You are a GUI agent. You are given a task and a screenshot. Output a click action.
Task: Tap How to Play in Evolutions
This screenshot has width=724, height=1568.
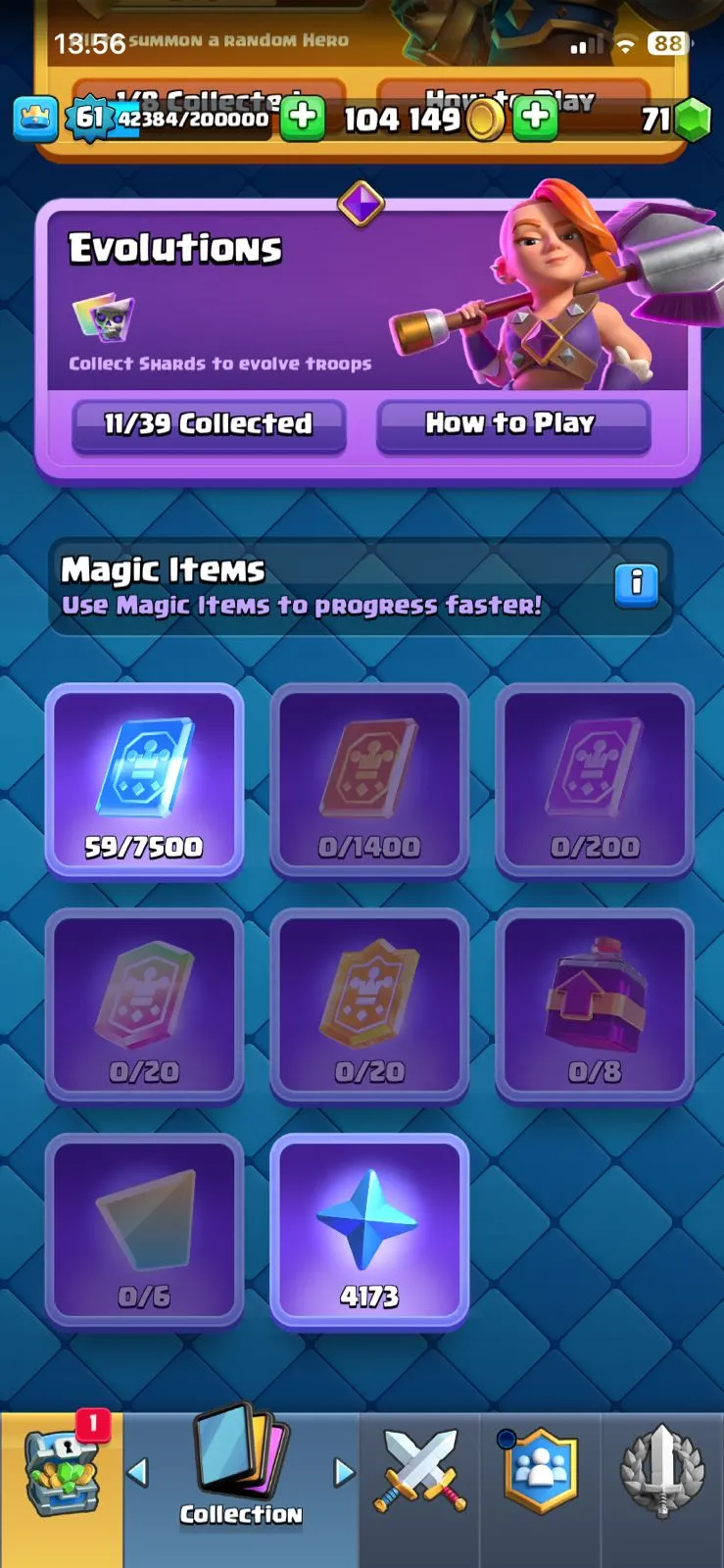[512, 425]
